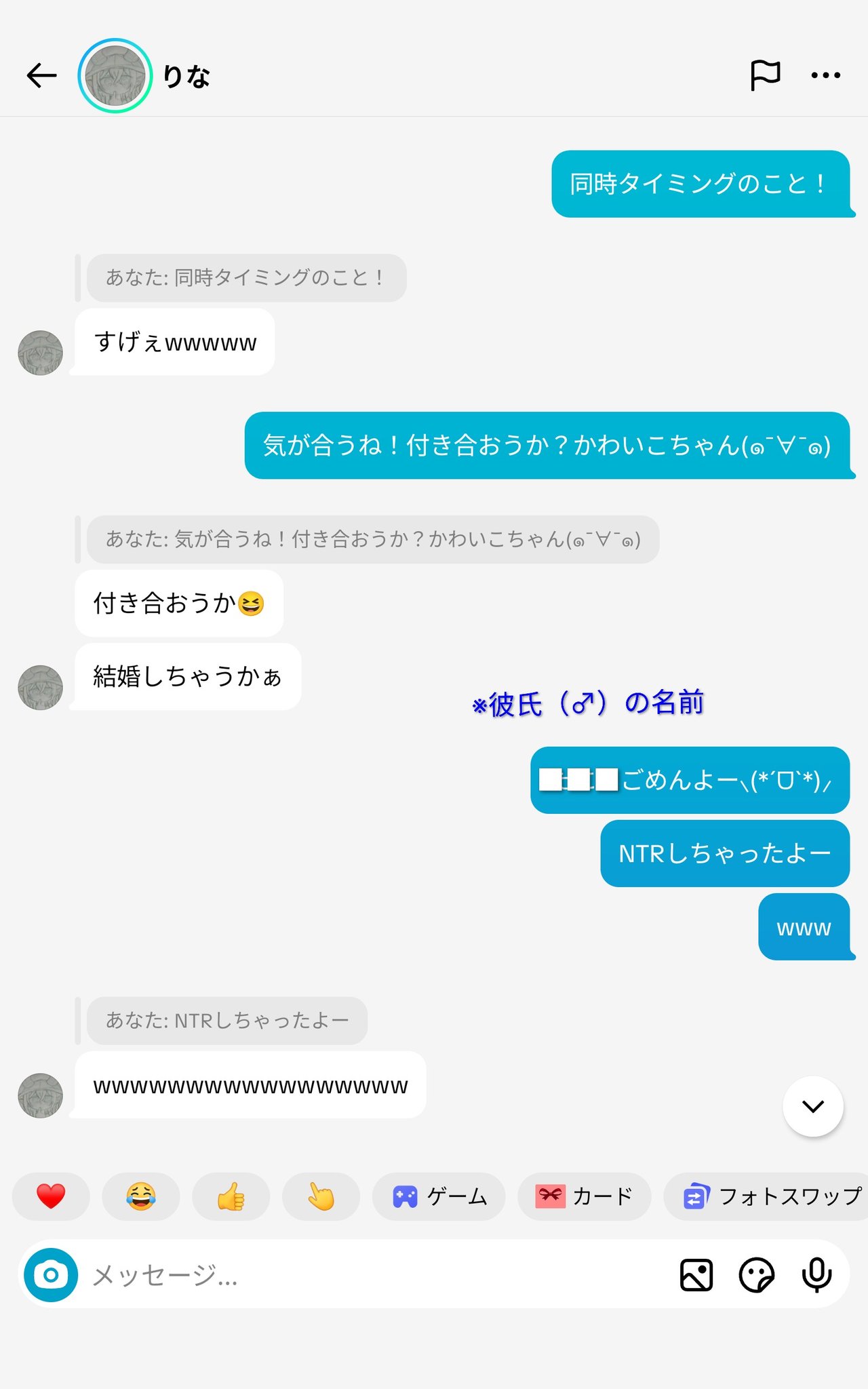Send the pointing hand quick reaction
Viewport: 868px width, 1389px height.
pos(321,1196)
